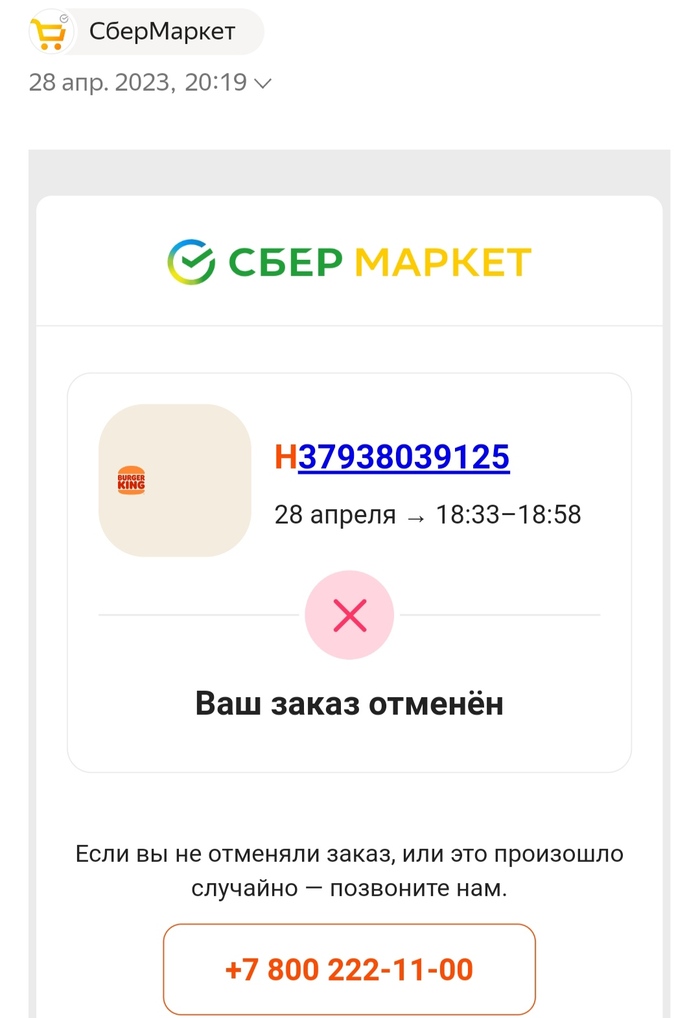Open the СберМаркет sender chip
The height and width of the screenshot is (1018, 700).
point(145,32)
